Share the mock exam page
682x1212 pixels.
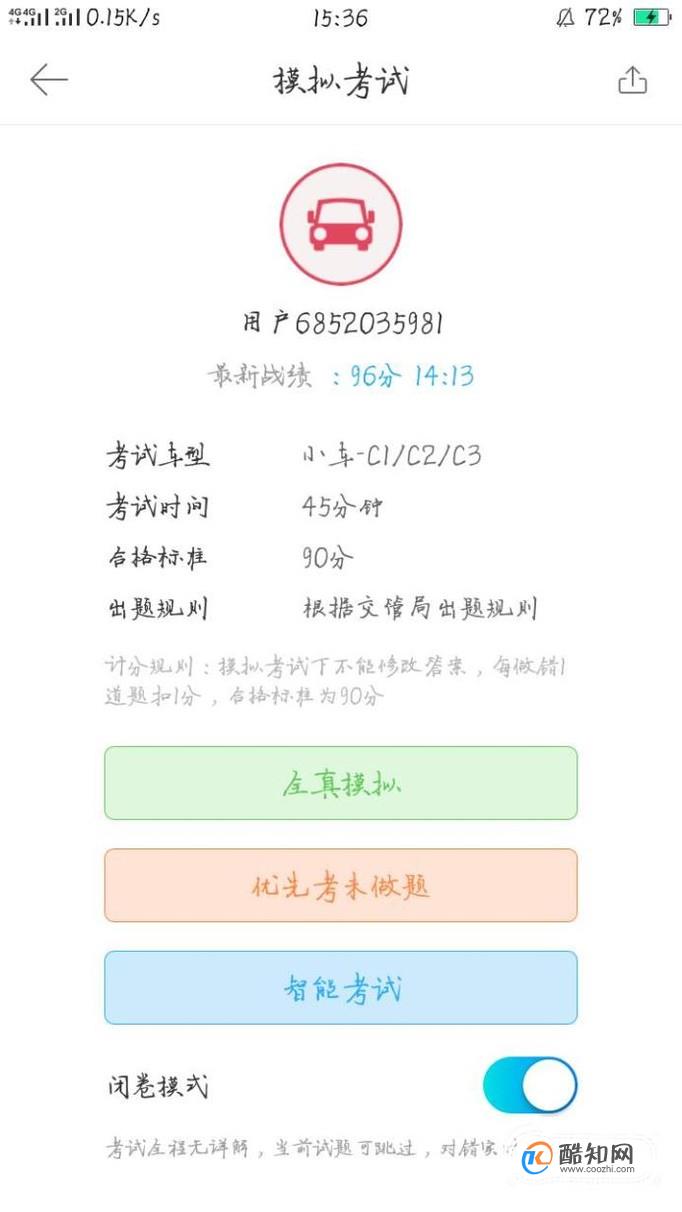[x=632, y=80]
